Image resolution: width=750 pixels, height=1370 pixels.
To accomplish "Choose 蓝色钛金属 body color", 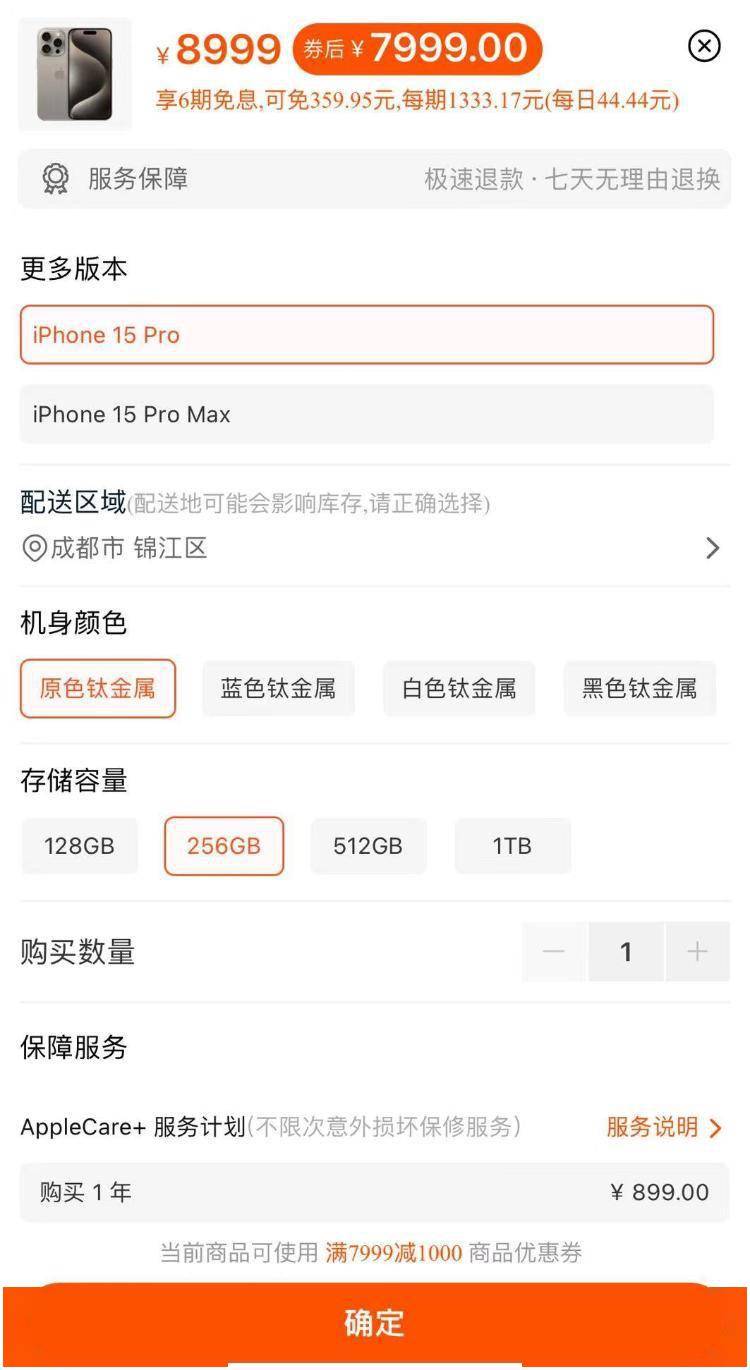I will pyautogui.click(x=278, y=689).
